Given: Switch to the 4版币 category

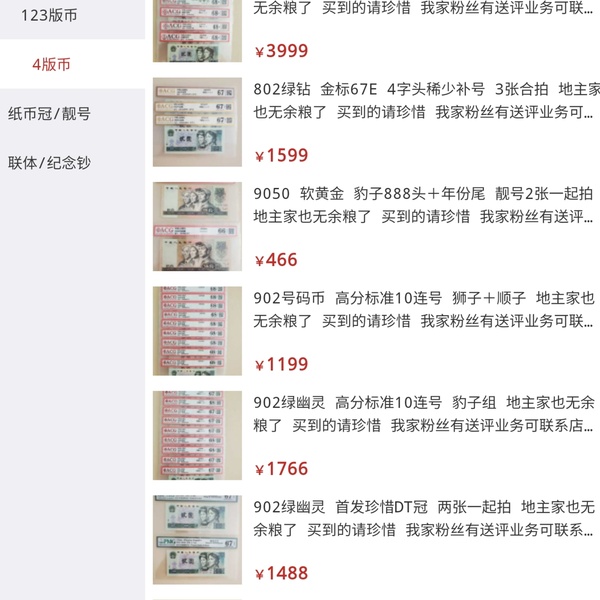Looking at the screenshot, I should pos(50,64).
